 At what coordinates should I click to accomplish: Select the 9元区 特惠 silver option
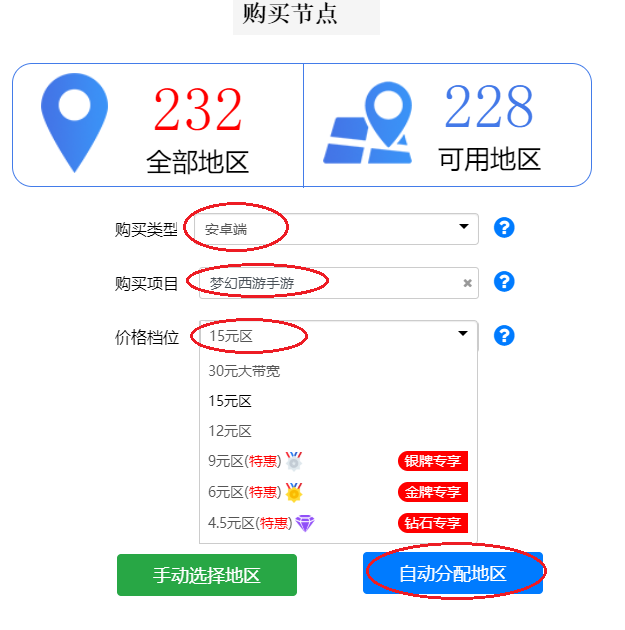point(250,462)
